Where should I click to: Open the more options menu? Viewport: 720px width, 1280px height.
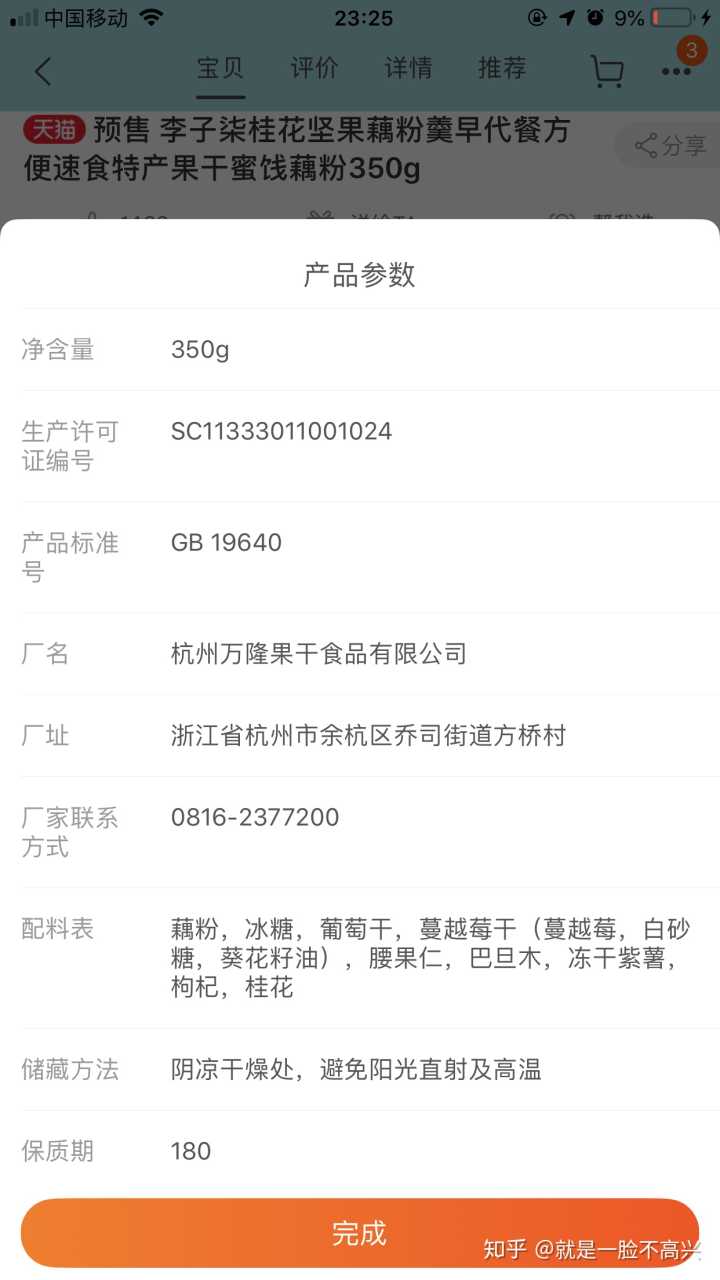tap(676, 71)
